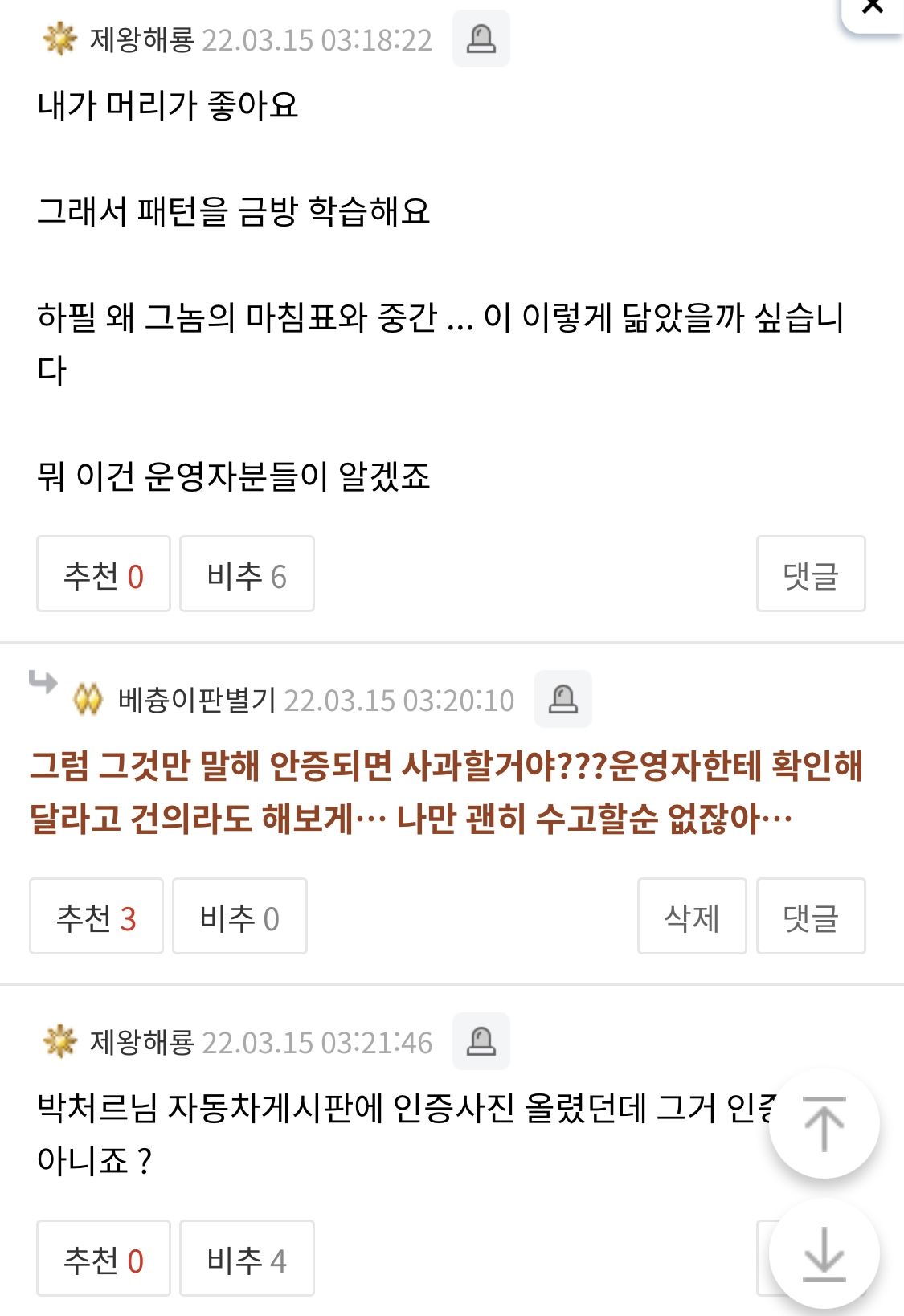Reply (댓글) to 베츙이판별기's comment

click(x=810, y=917)
